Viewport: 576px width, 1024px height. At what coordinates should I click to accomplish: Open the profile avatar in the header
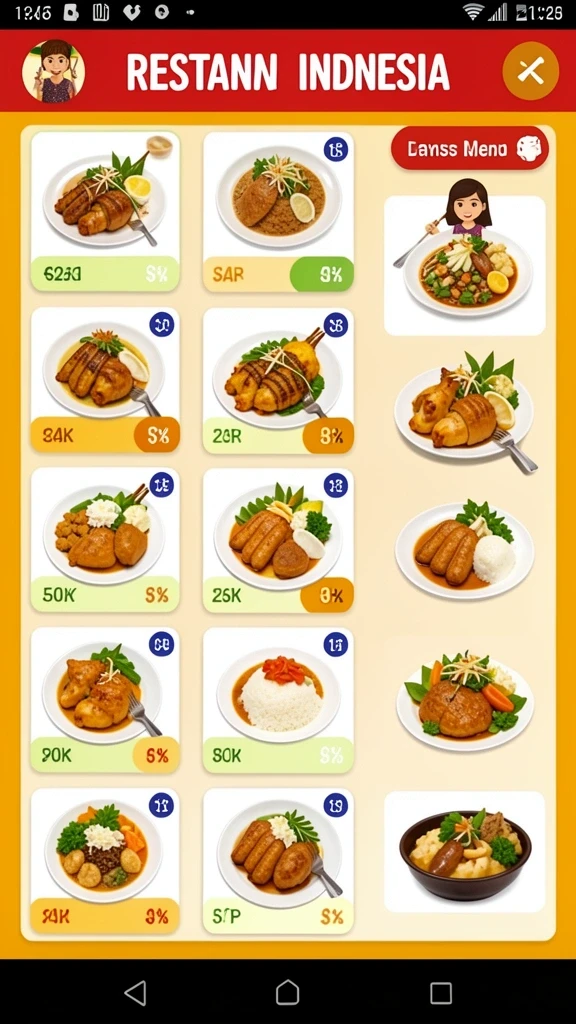pos(54,71)
